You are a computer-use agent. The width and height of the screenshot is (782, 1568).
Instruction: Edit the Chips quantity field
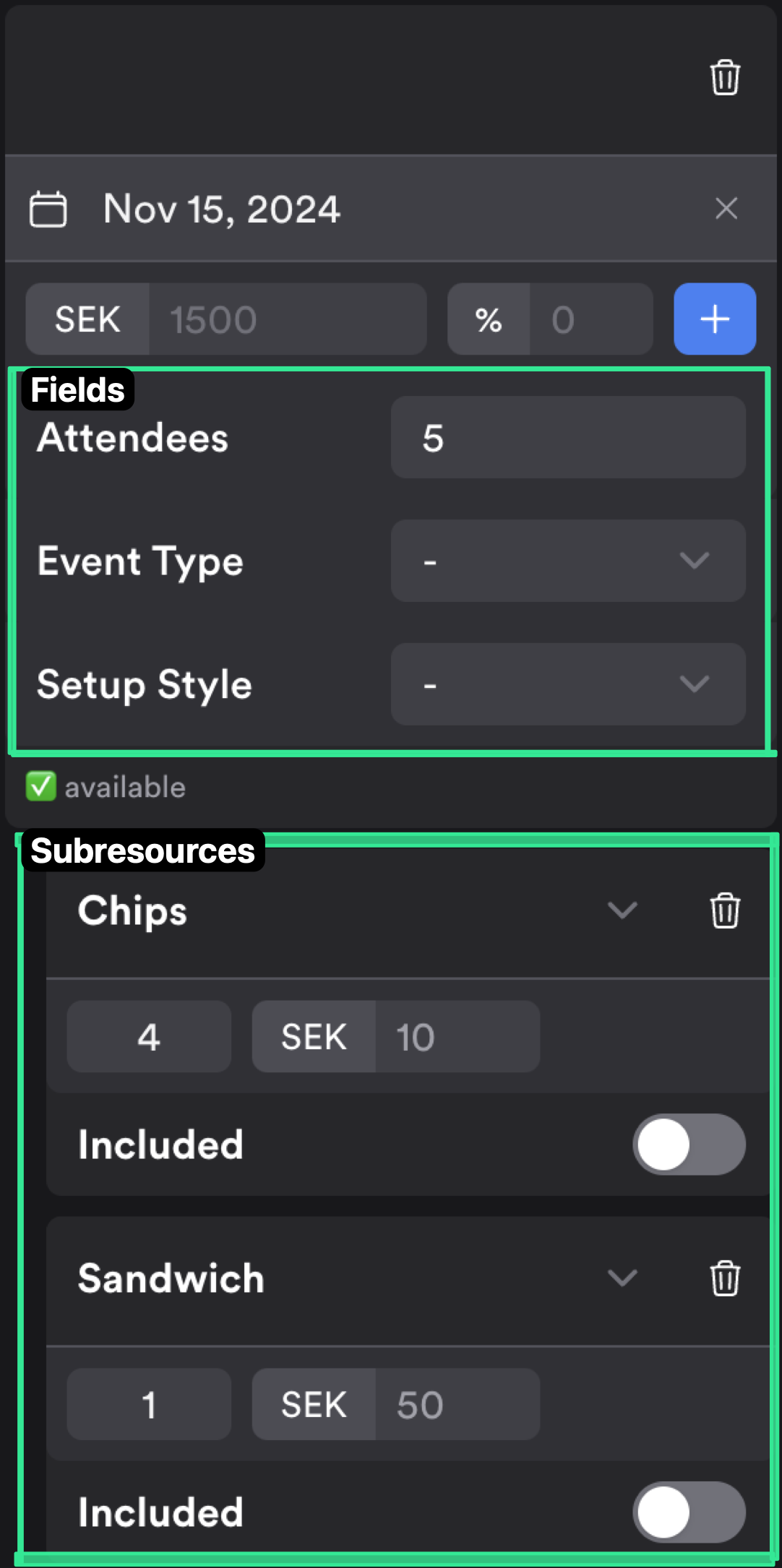coord(149,1037)
